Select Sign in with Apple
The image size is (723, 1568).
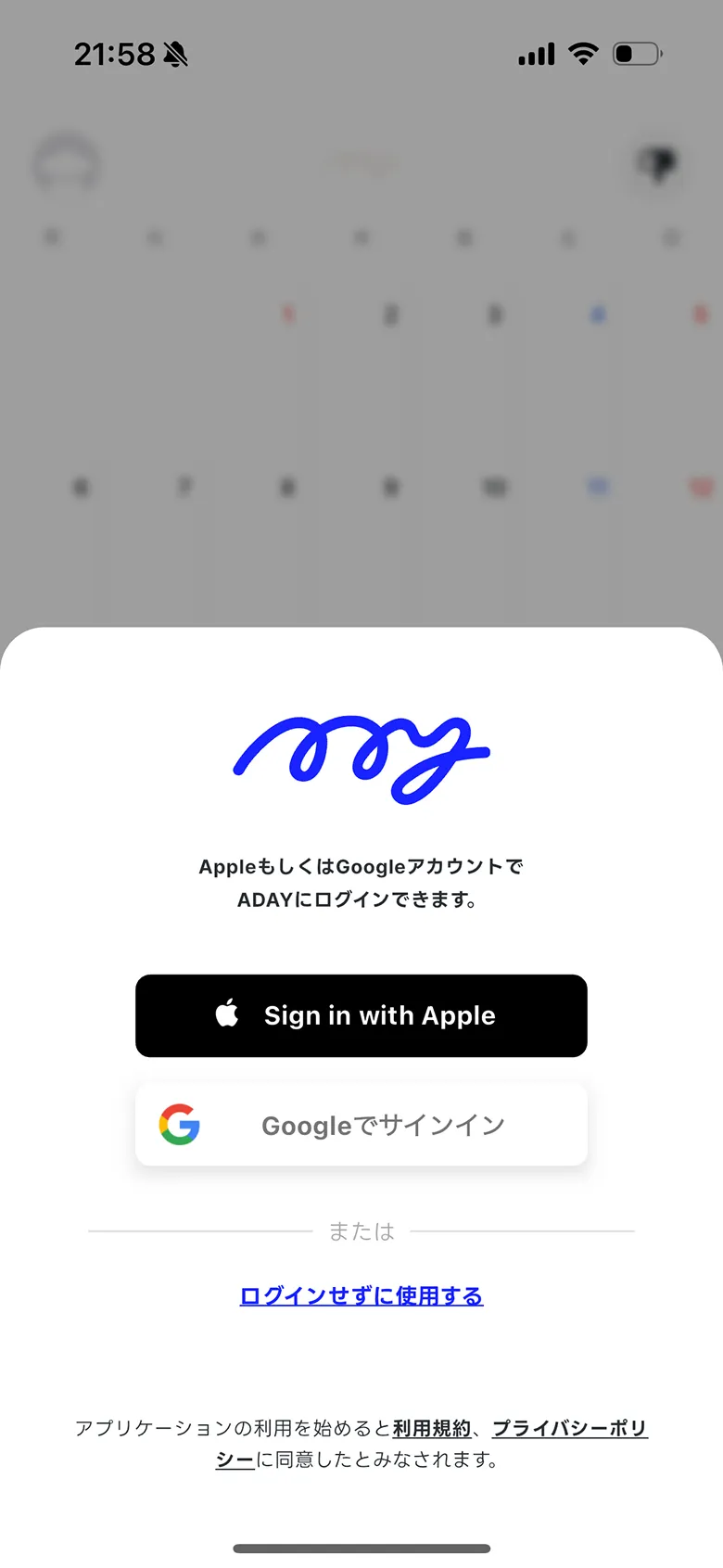pos(361,1015)
